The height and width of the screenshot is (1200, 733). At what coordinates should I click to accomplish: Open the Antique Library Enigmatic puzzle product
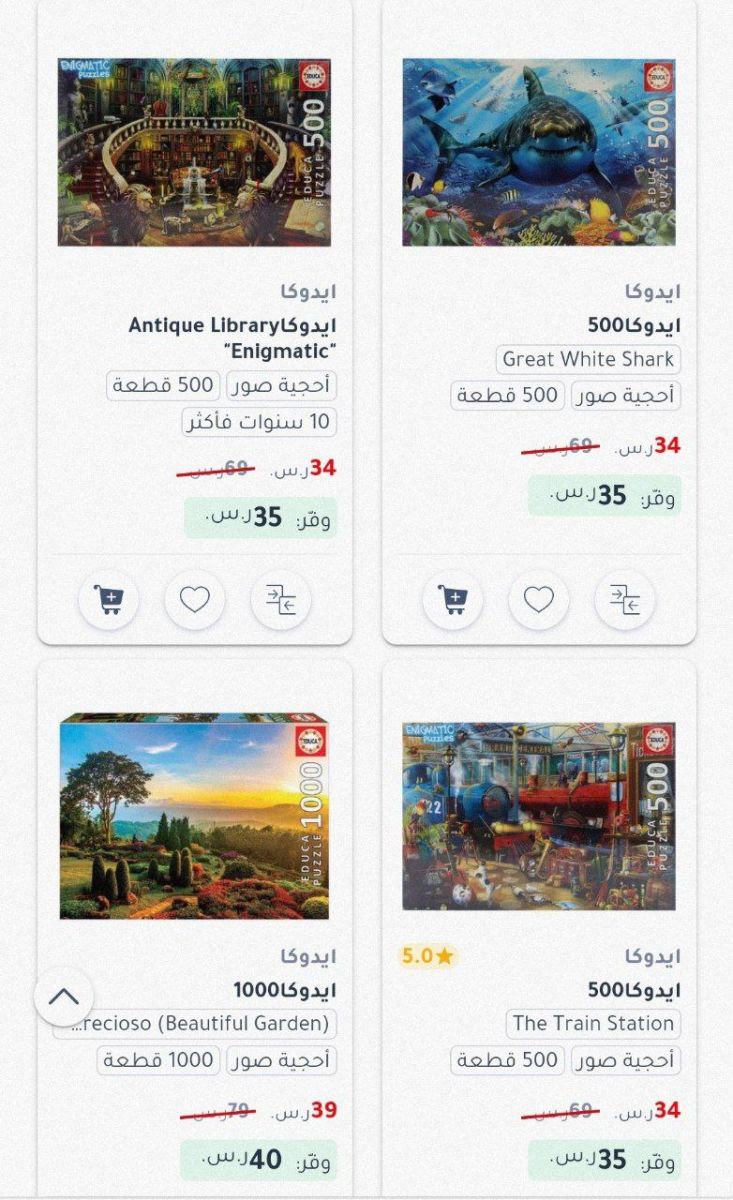point(194,152)
